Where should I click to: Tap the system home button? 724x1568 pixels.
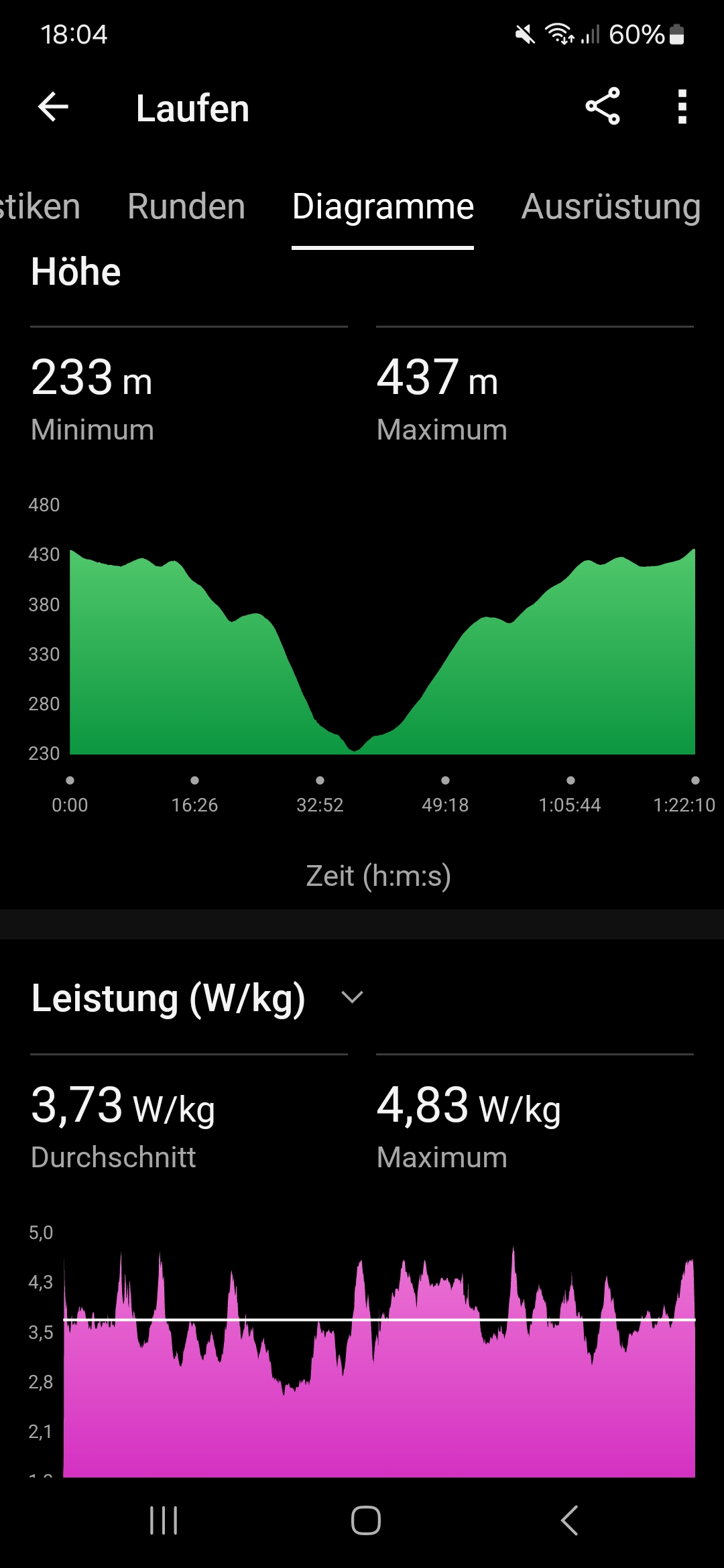point(365,1520)
